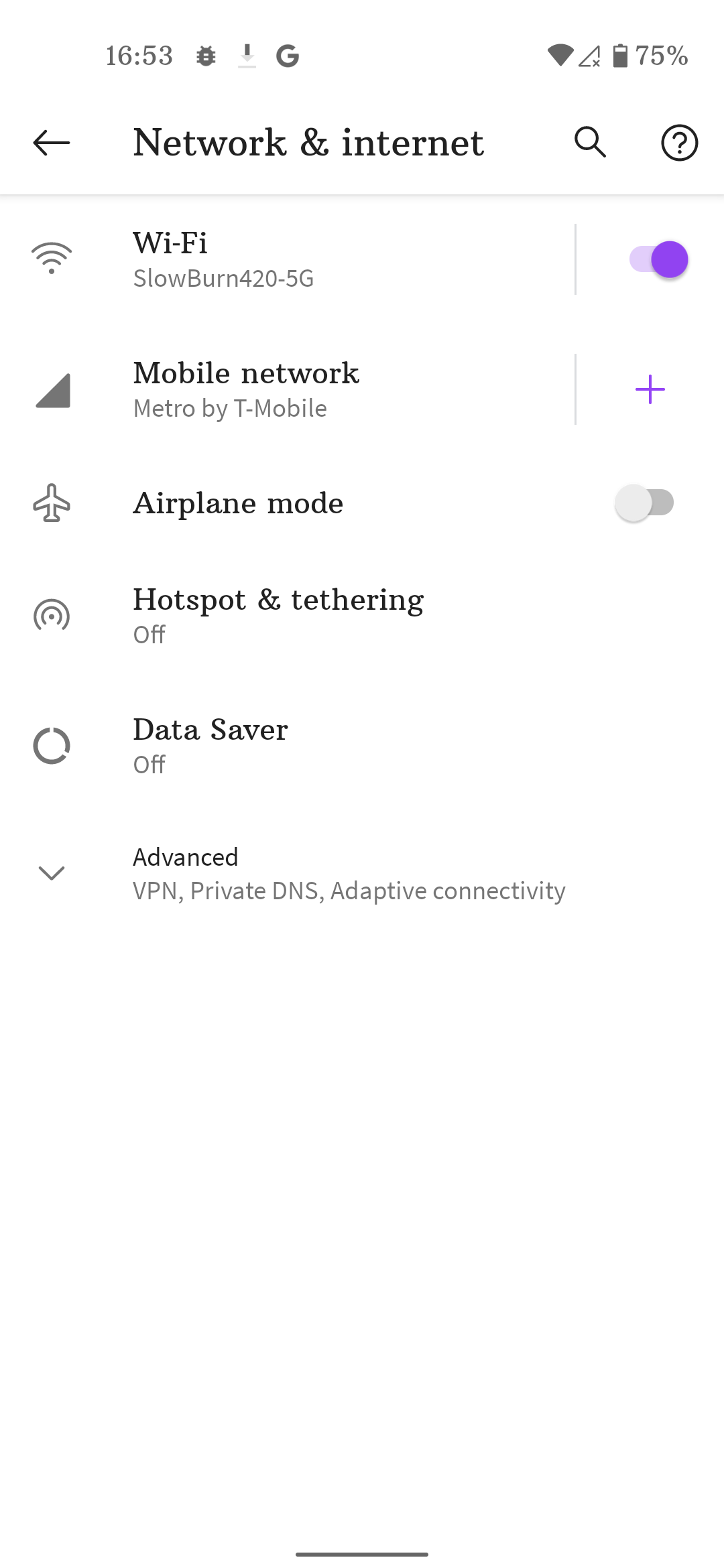Tap the 16:53 clock in status bar
The image size is (724, 1568).
click(x=139, y=56)
